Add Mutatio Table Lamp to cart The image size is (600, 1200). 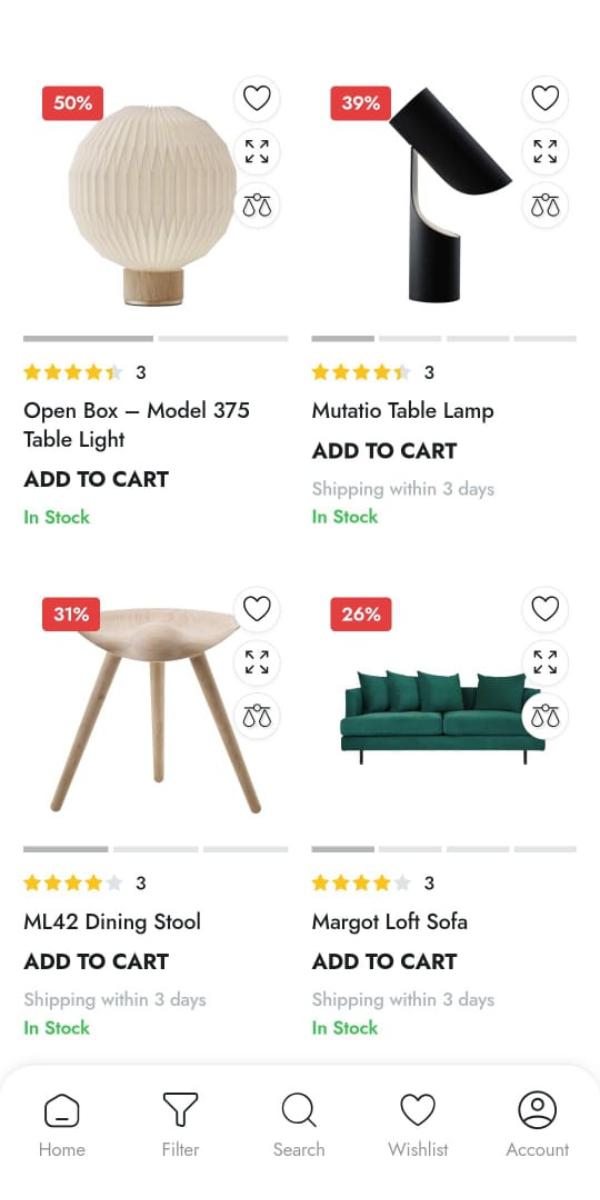tap(384, 451)
